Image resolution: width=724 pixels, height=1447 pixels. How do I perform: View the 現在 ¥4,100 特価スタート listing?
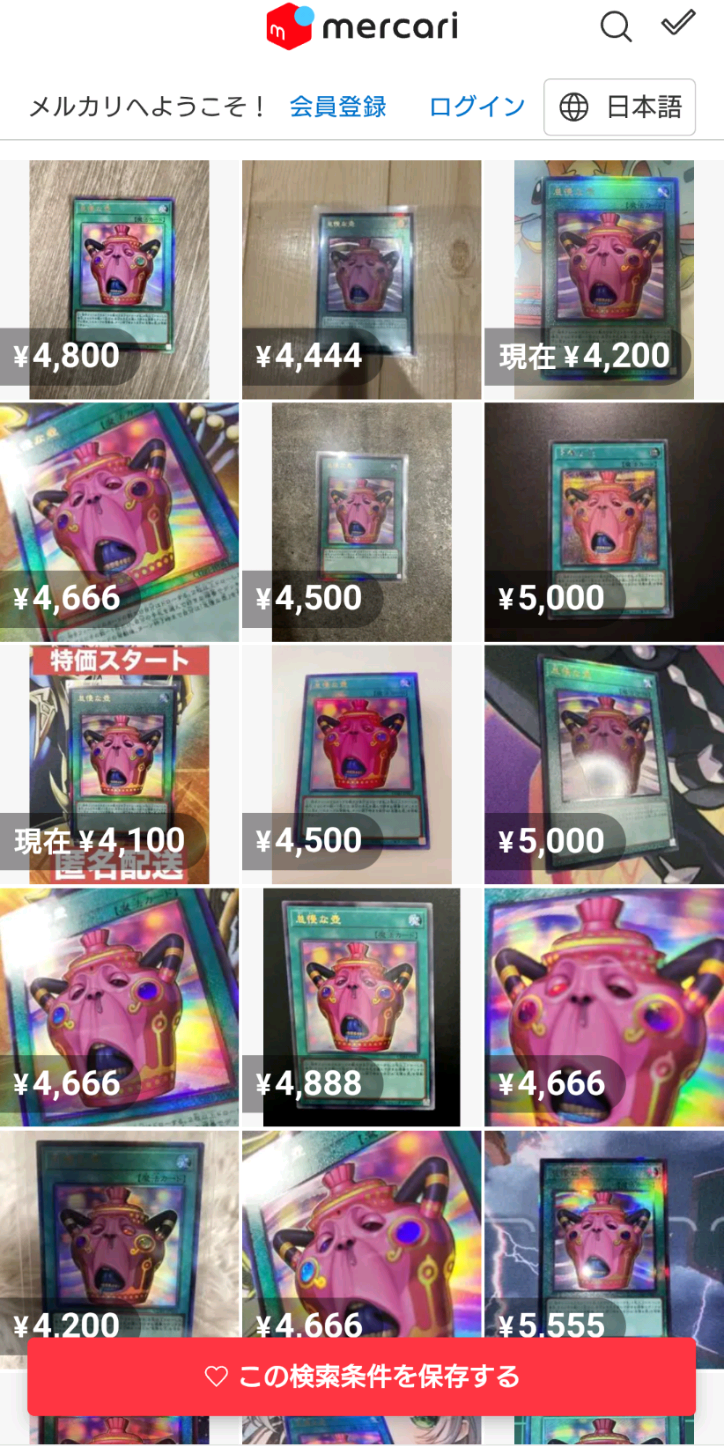point(119,764)
